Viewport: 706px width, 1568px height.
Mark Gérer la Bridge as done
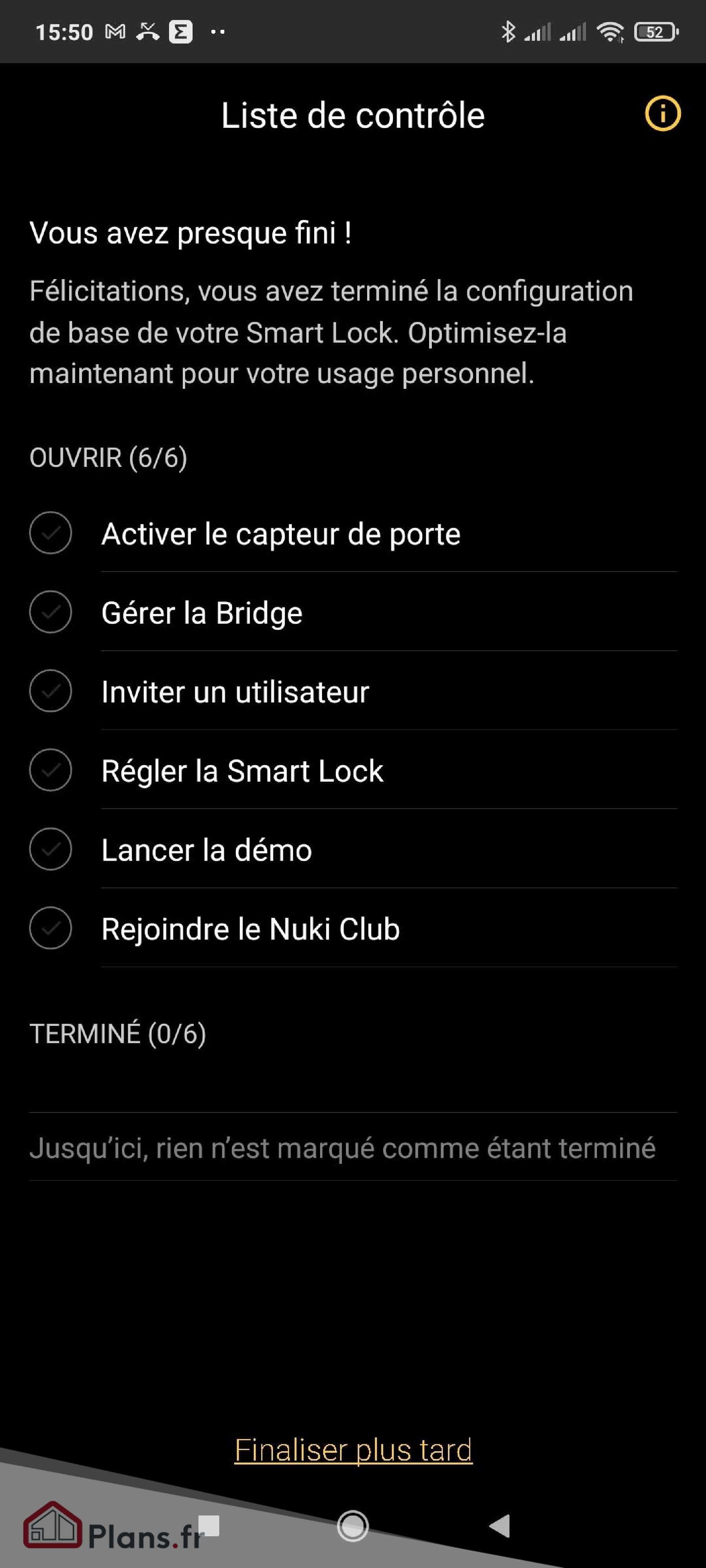(51, 612)
